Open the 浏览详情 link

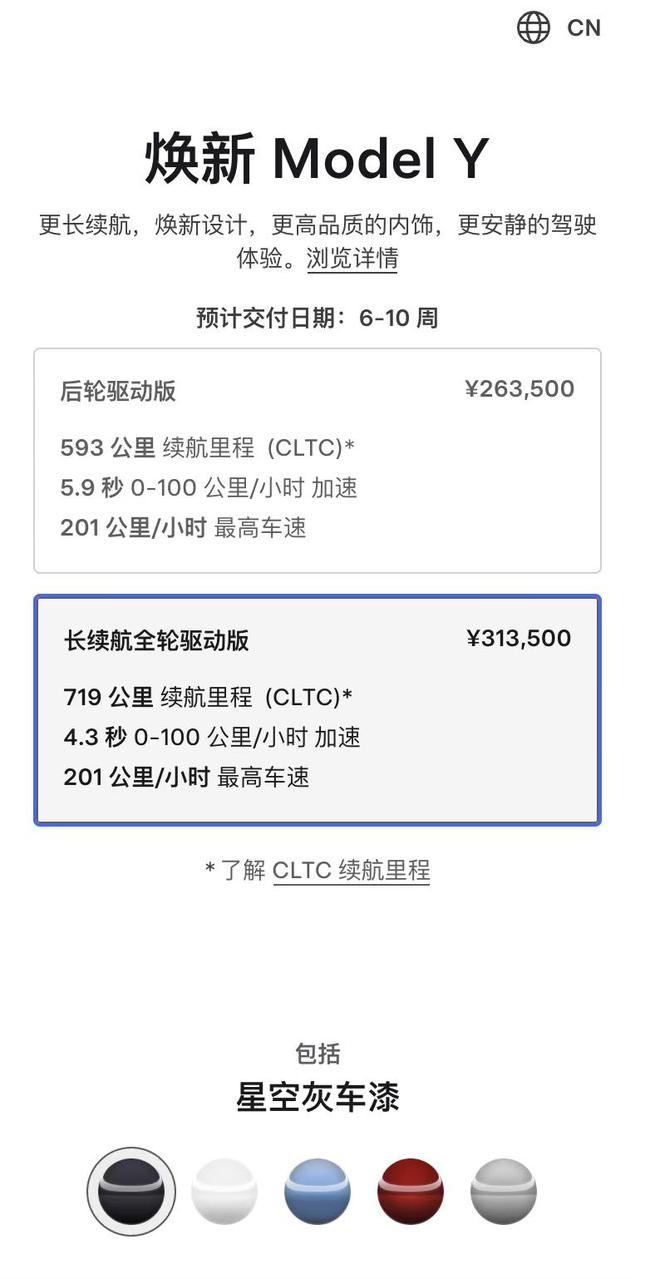click(352, 258)
